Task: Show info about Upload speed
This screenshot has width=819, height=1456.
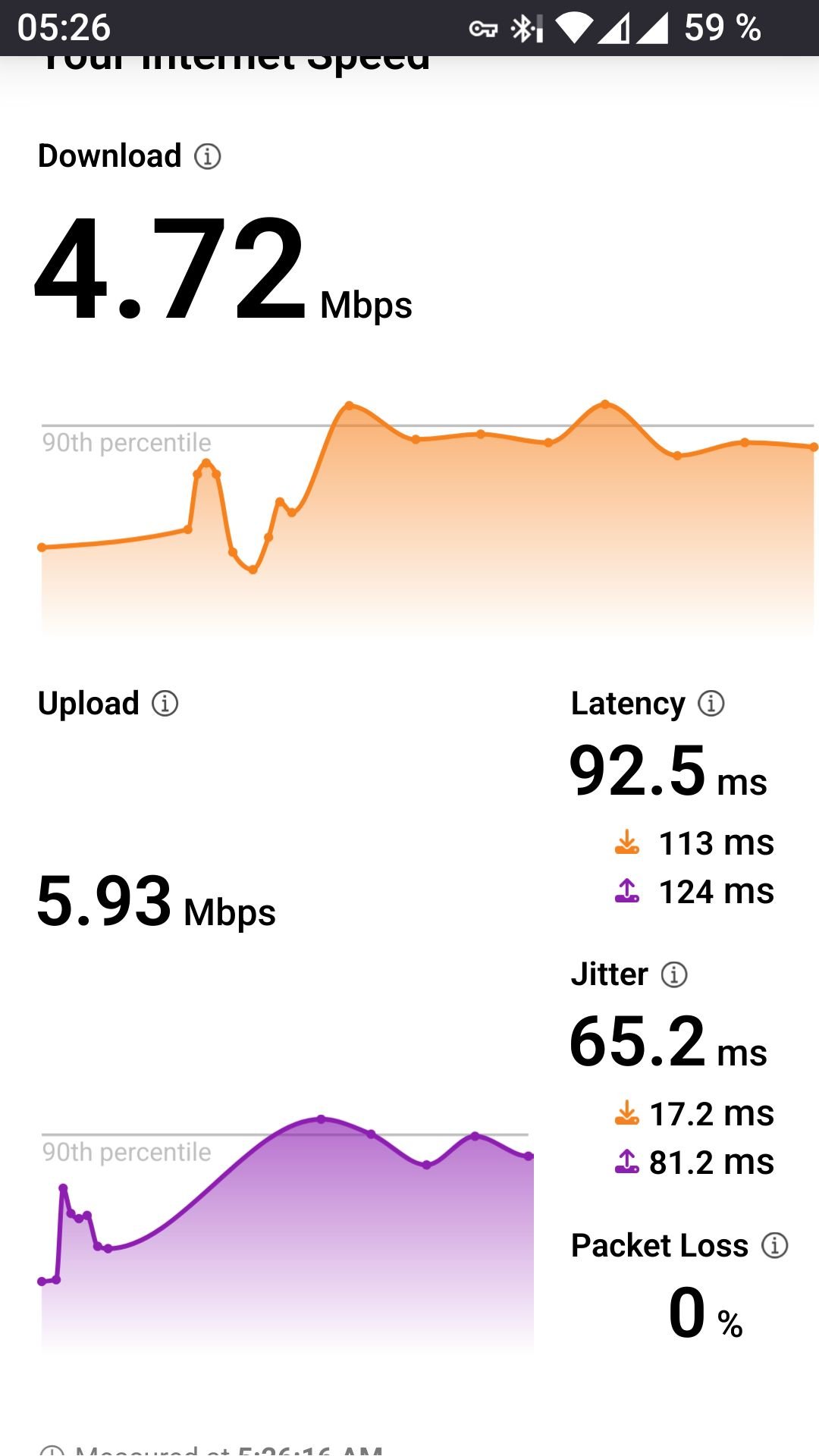Action: (x=165, y=703)
